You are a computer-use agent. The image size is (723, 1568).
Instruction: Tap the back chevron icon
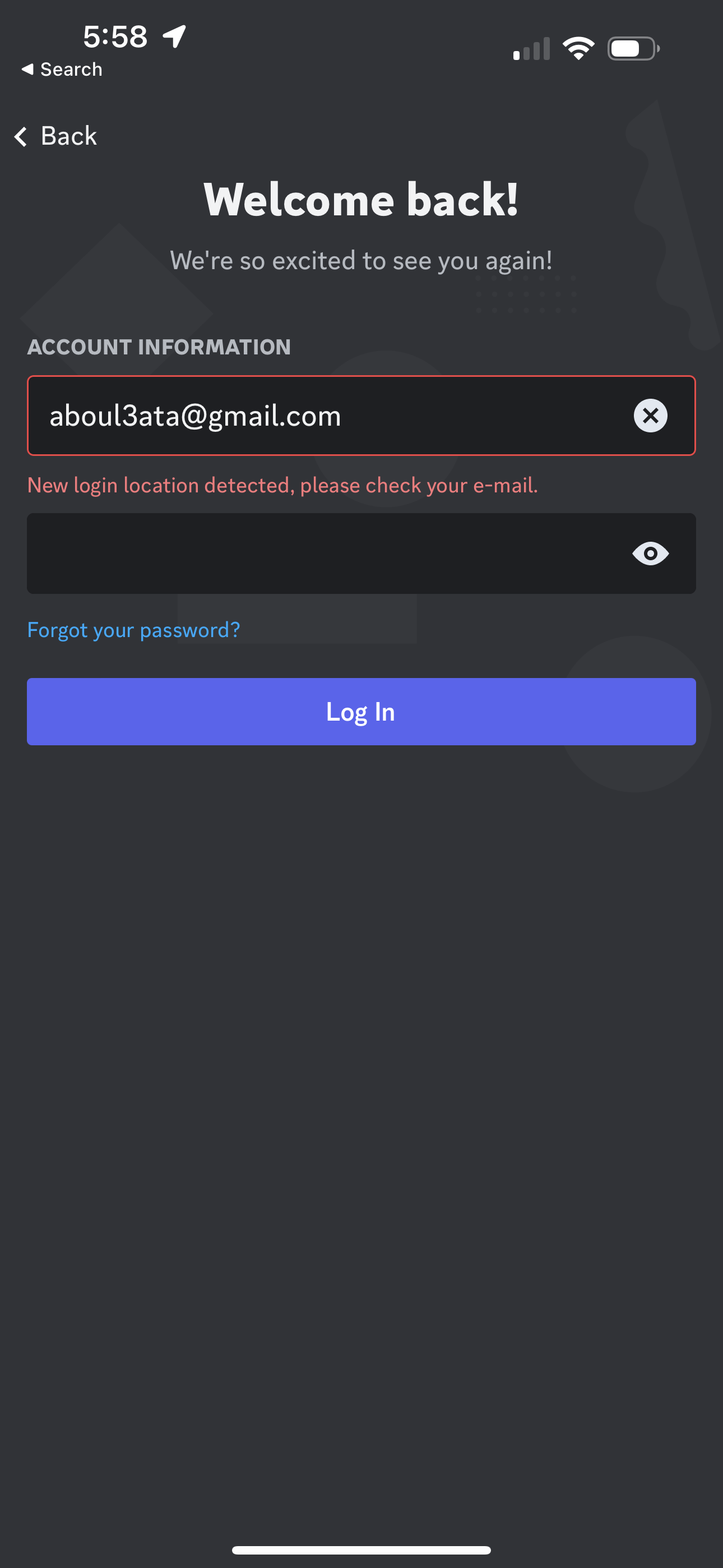[20, 135]
